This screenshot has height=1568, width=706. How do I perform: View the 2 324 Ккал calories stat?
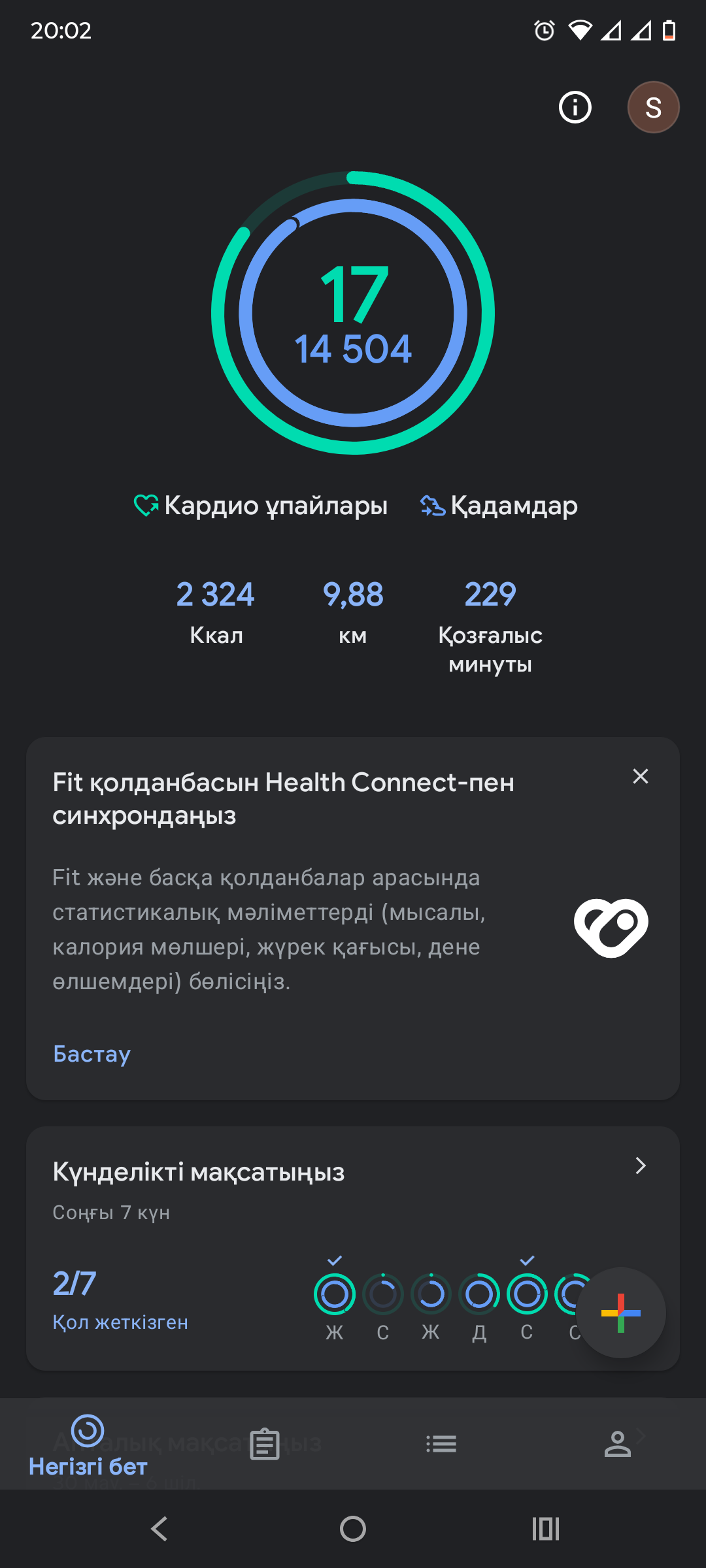pyautogui.click(x=216, y=612)
